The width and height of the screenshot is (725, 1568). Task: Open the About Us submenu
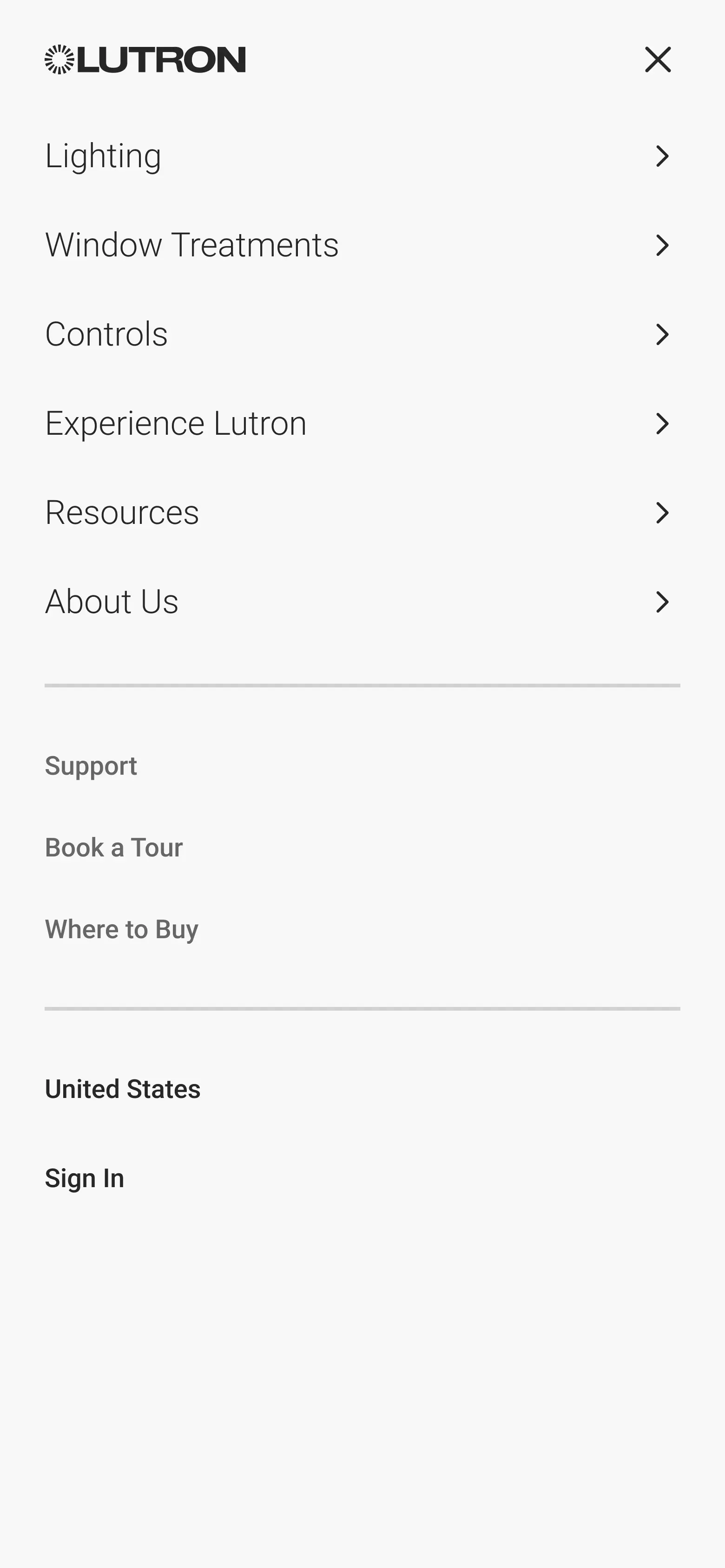click(362, 601)
